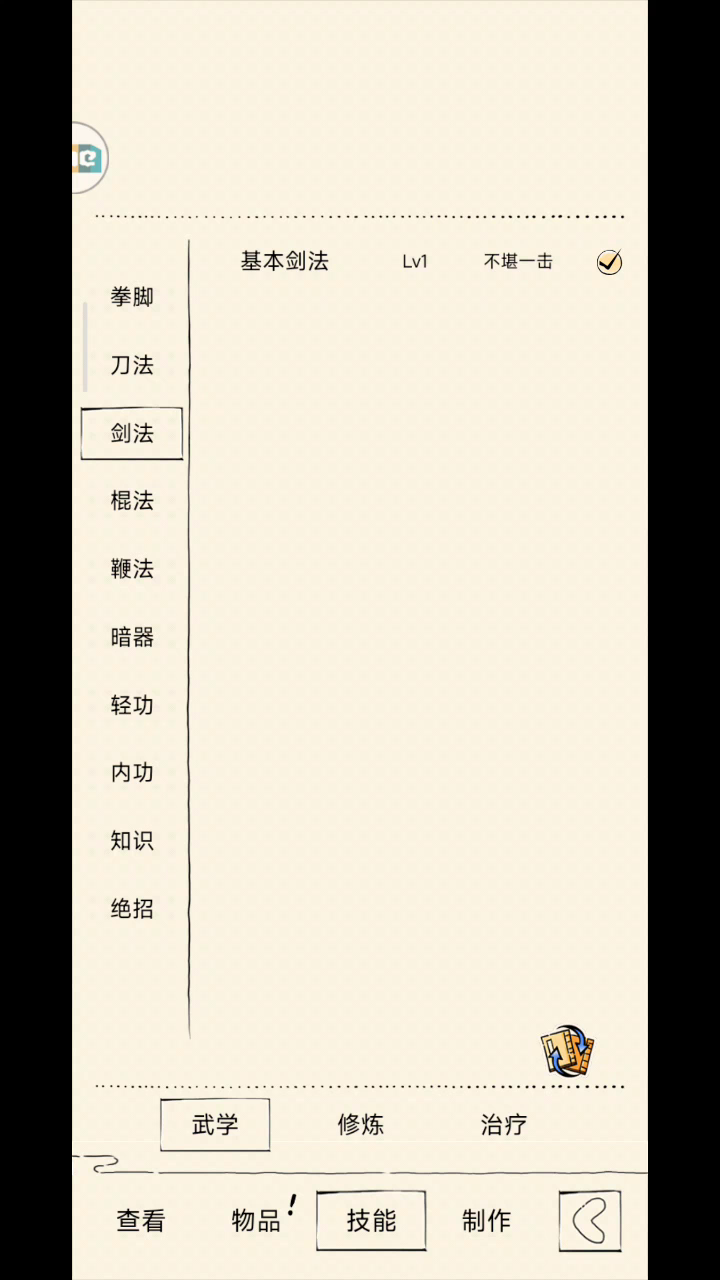Open the 查看 section
The image size is (720, 1280).
(140, 1220)
